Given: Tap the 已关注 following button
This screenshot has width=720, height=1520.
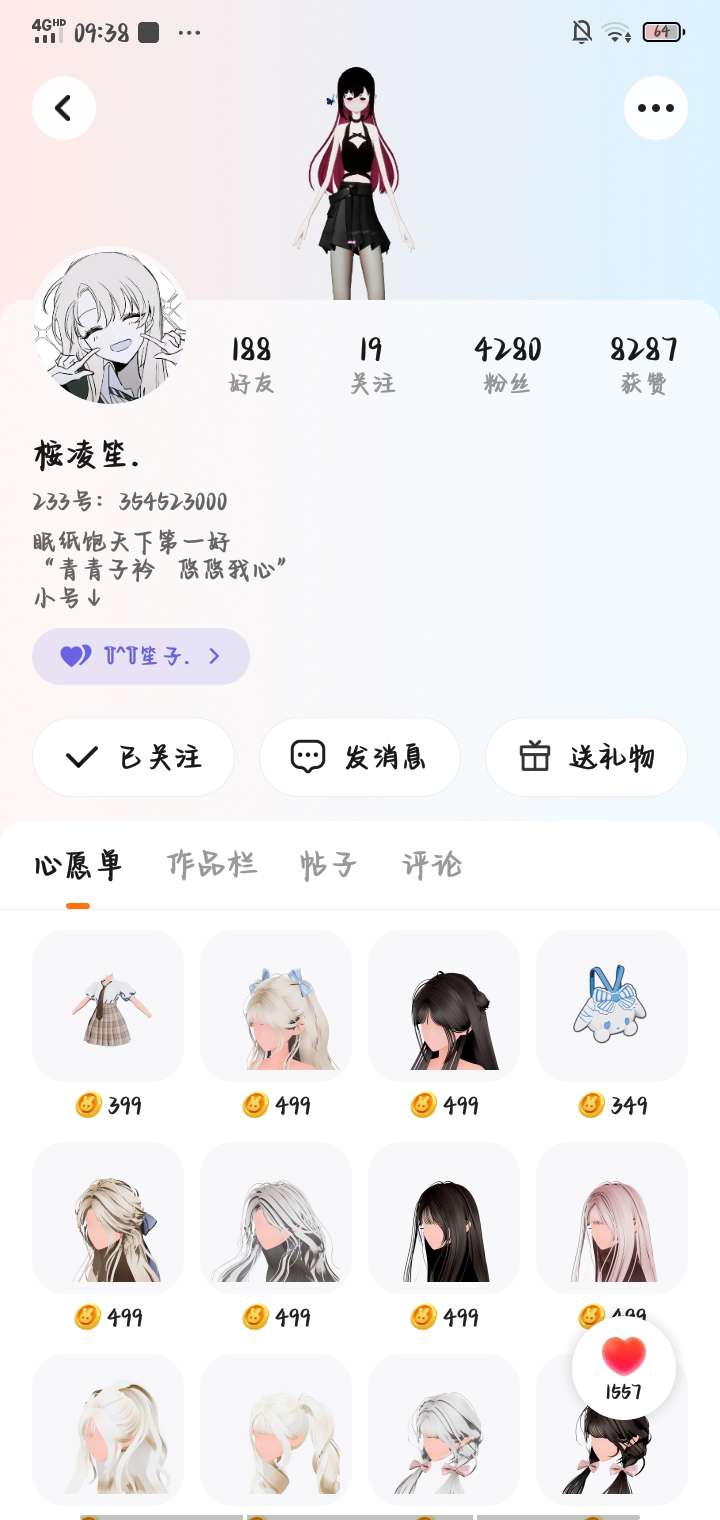Looking at the screenshot, I should coord(134,757).
